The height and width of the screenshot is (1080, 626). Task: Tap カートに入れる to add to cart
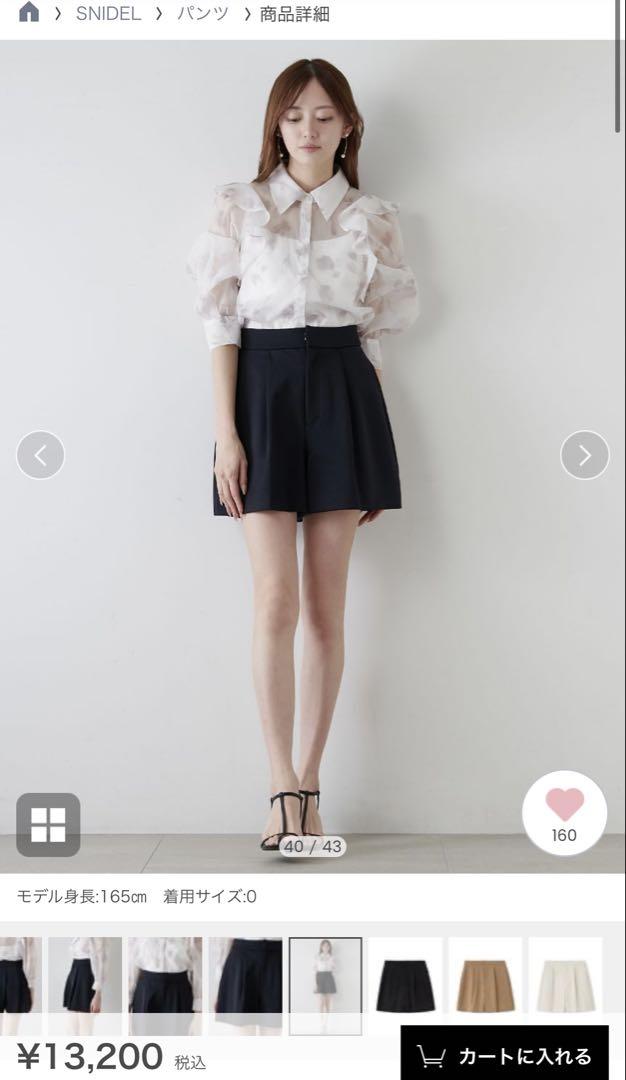click(x=505, y=1055)
